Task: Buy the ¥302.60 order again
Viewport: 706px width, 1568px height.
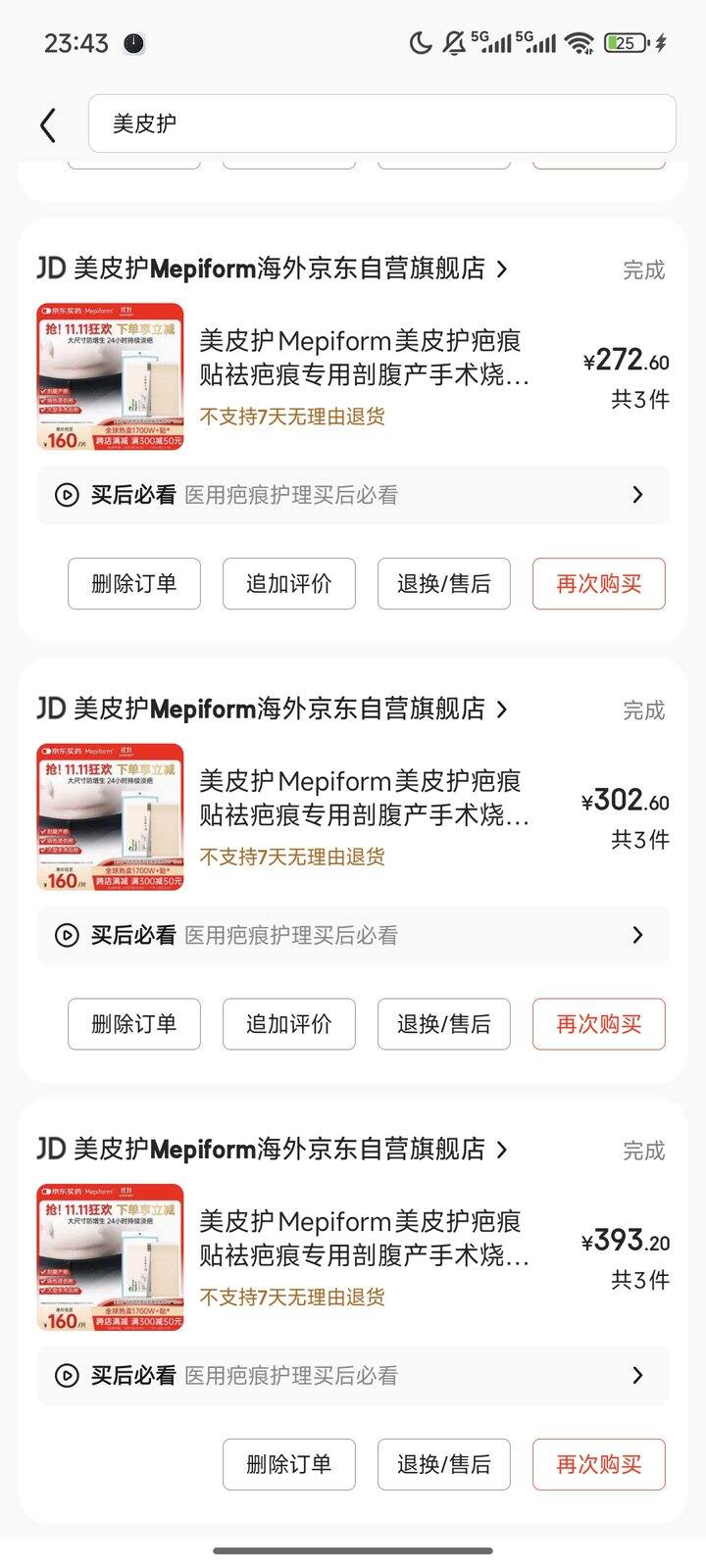Action: (x=598, y=1024)
